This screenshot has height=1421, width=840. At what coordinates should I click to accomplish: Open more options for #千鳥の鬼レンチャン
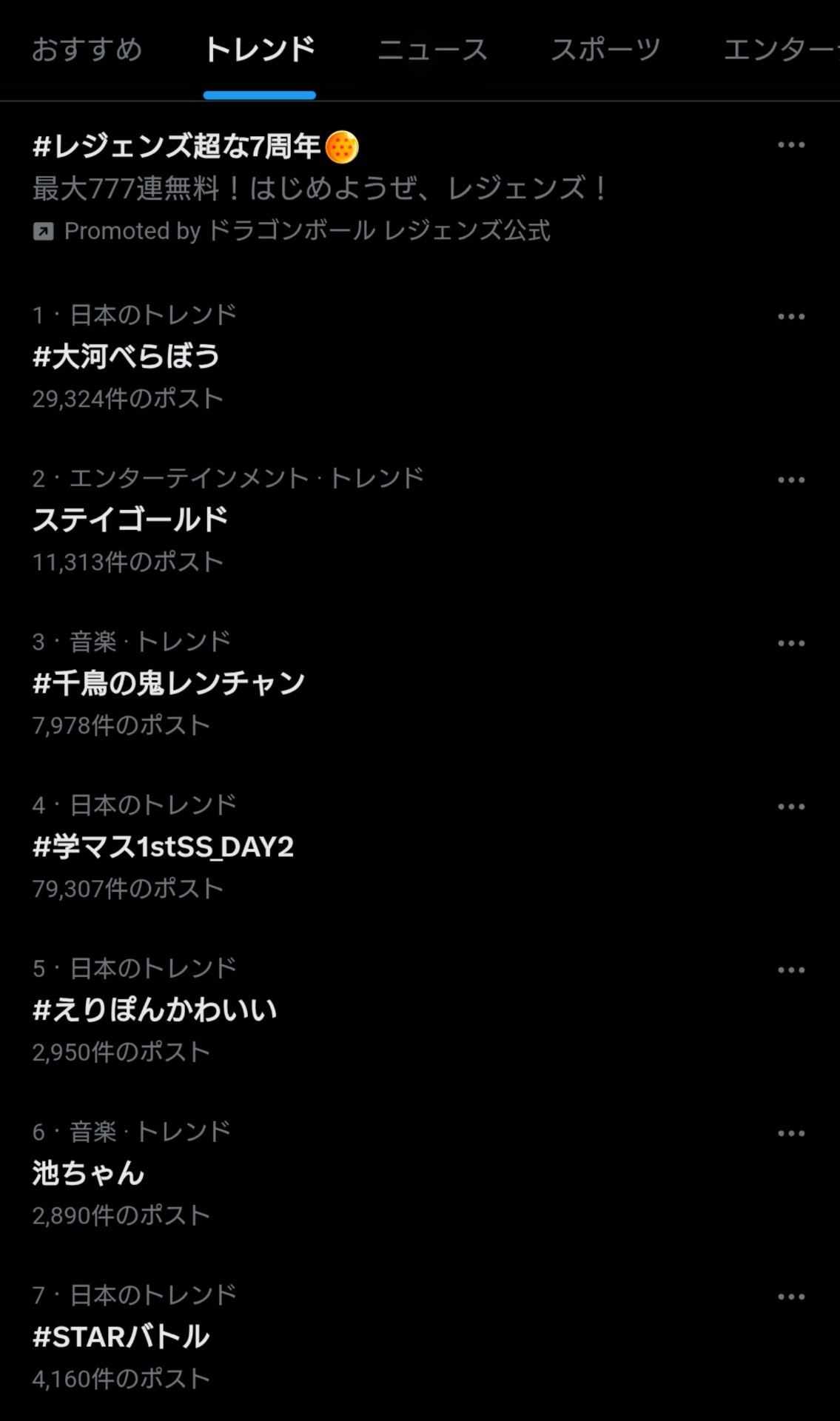(x=791, y=644)
